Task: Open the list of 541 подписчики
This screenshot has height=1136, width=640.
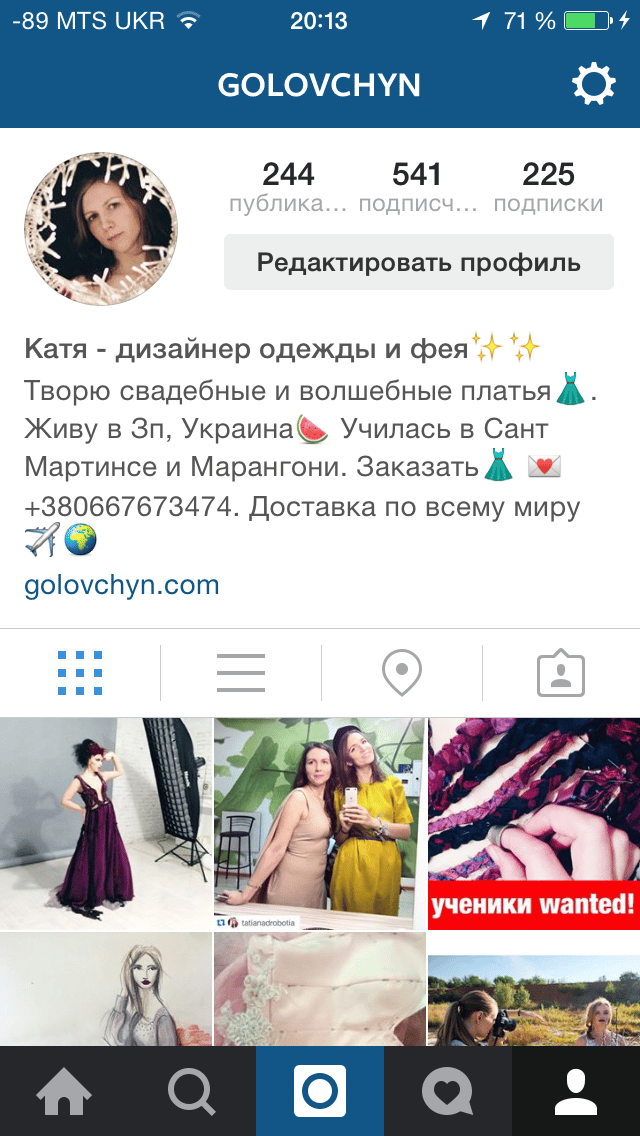Action: click(x=417, y=187)
